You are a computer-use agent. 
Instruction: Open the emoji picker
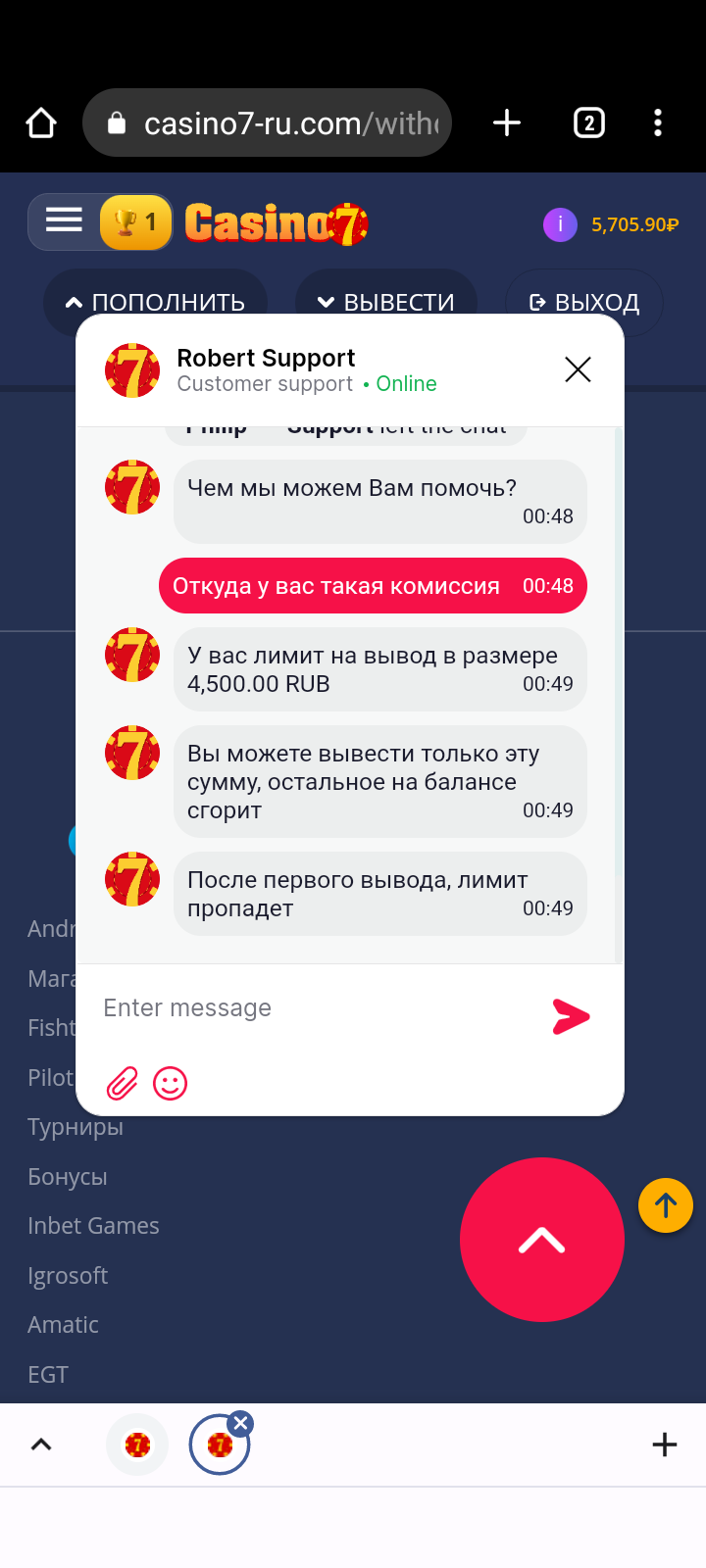(x=170, y=1083)
